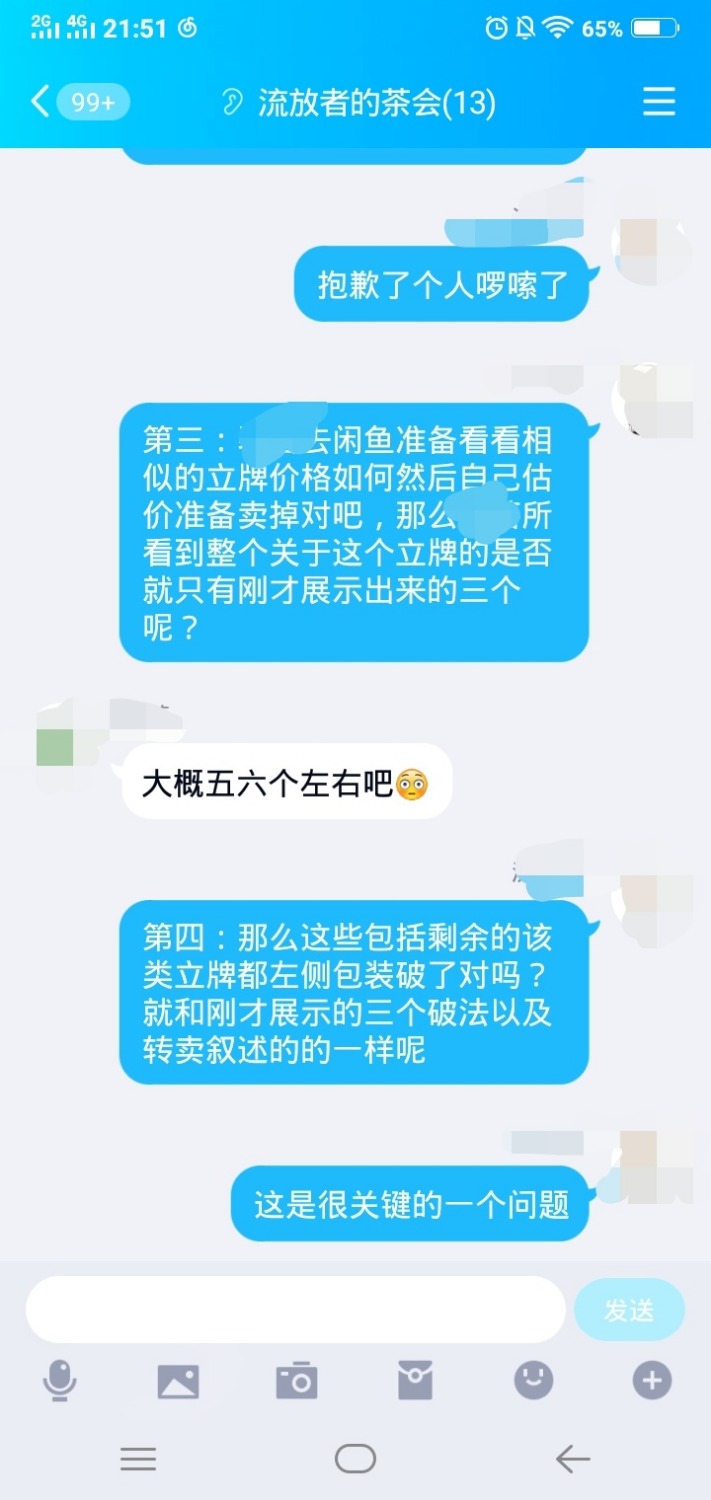Open the recent apps view
Image resolution: width=711 pixels, height=1500 pixels.
138,1459
